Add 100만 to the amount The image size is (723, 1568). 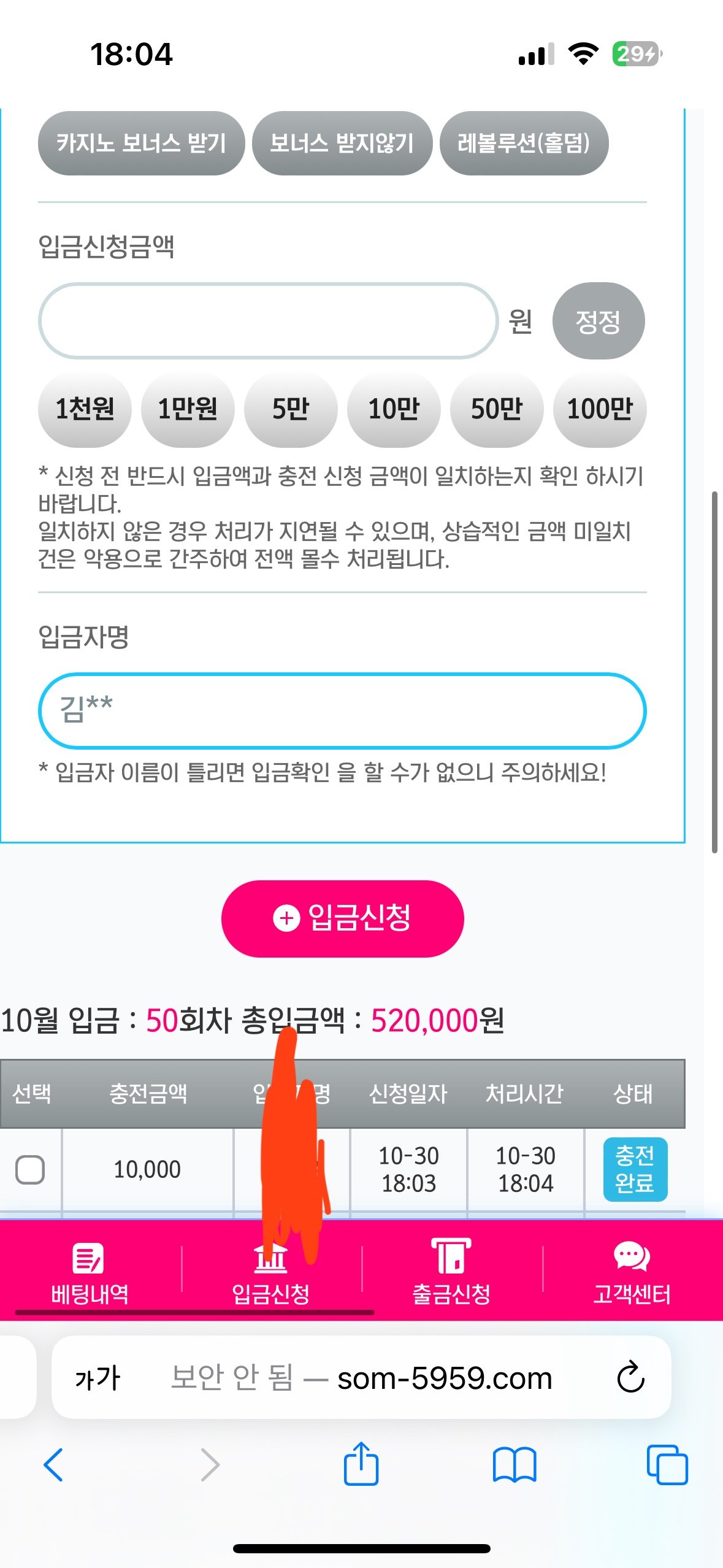point(600,409)
